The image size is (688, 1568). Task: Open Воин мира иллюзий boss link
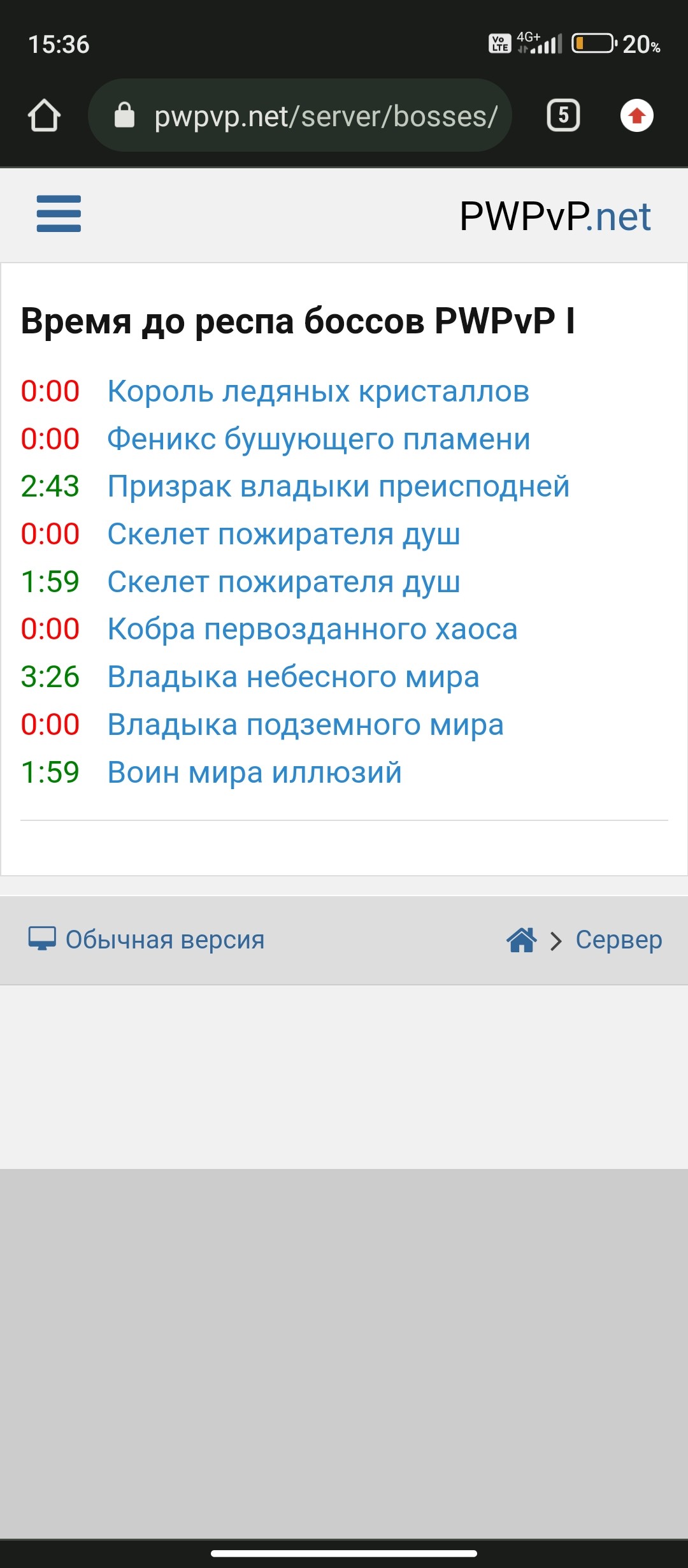254,773
